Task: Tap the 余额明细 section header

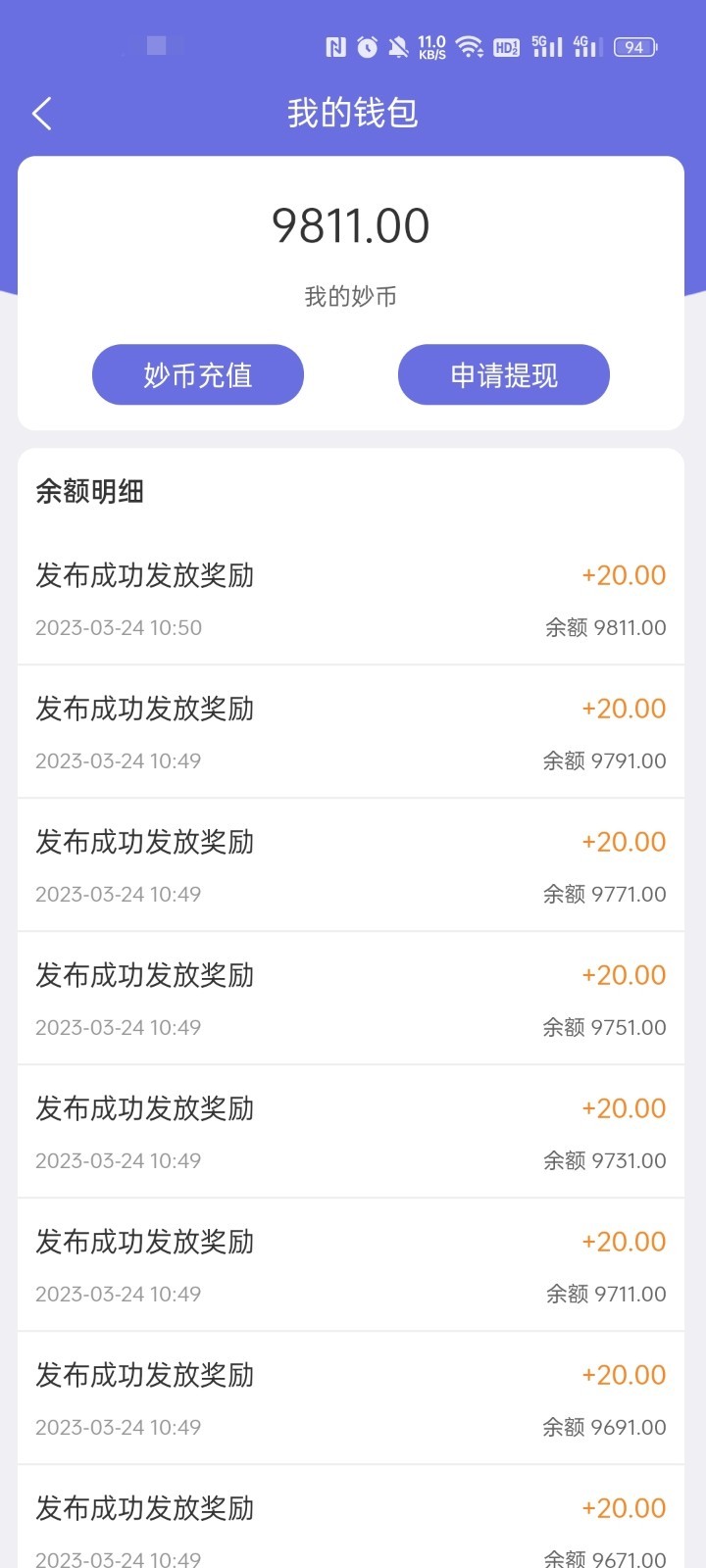Action: 88,492
